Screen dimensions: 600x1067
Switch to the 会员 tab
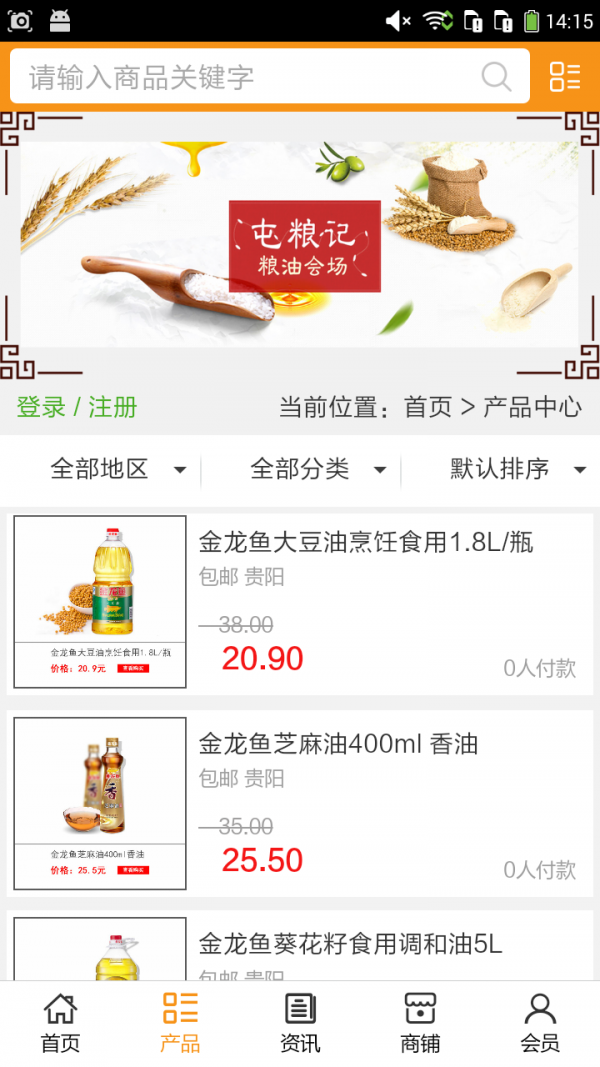pyautogui.click(x=540, y=1023)
